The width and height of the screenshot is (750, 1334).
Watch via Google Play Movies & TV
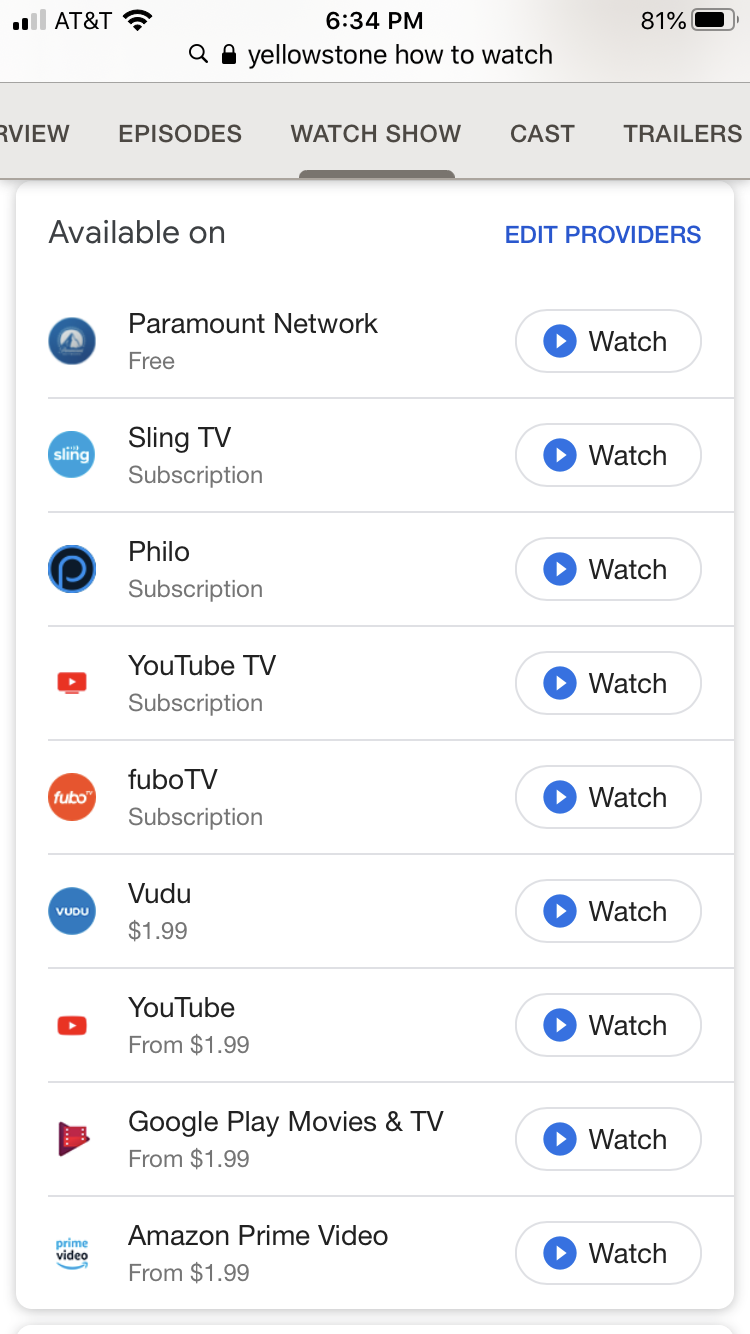coord(607,1139)
